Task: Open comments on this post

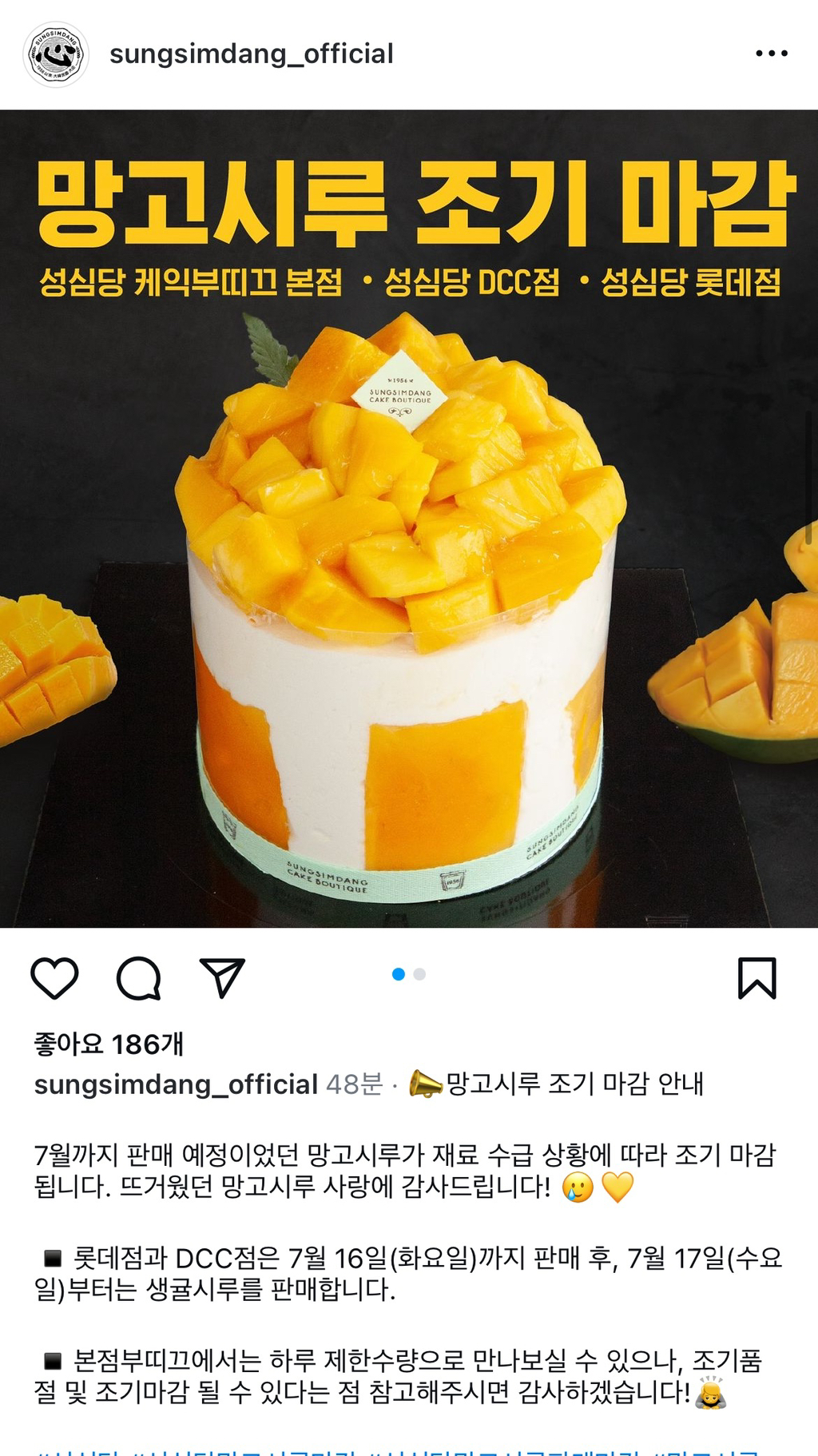Action: point(139,977)
